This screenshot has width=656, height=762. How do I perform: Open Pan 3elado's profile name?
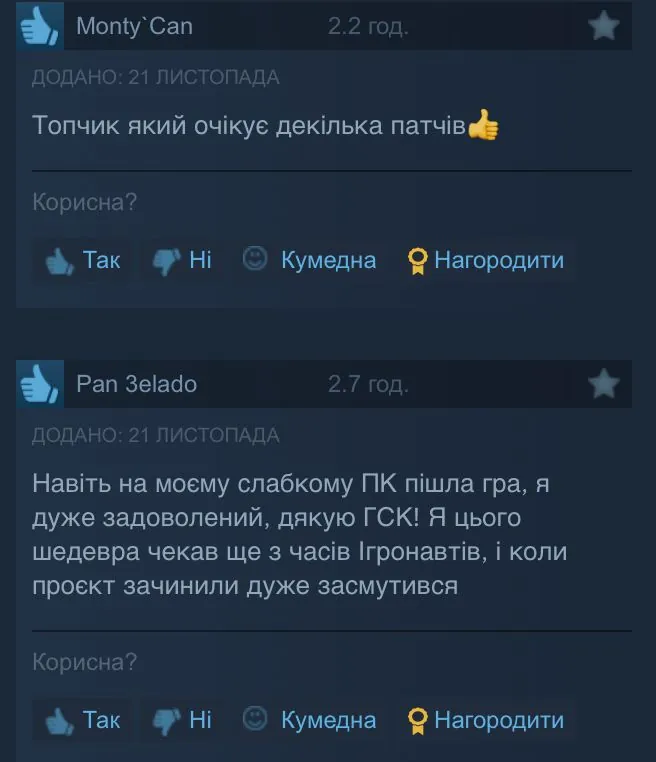pos(136,384)
